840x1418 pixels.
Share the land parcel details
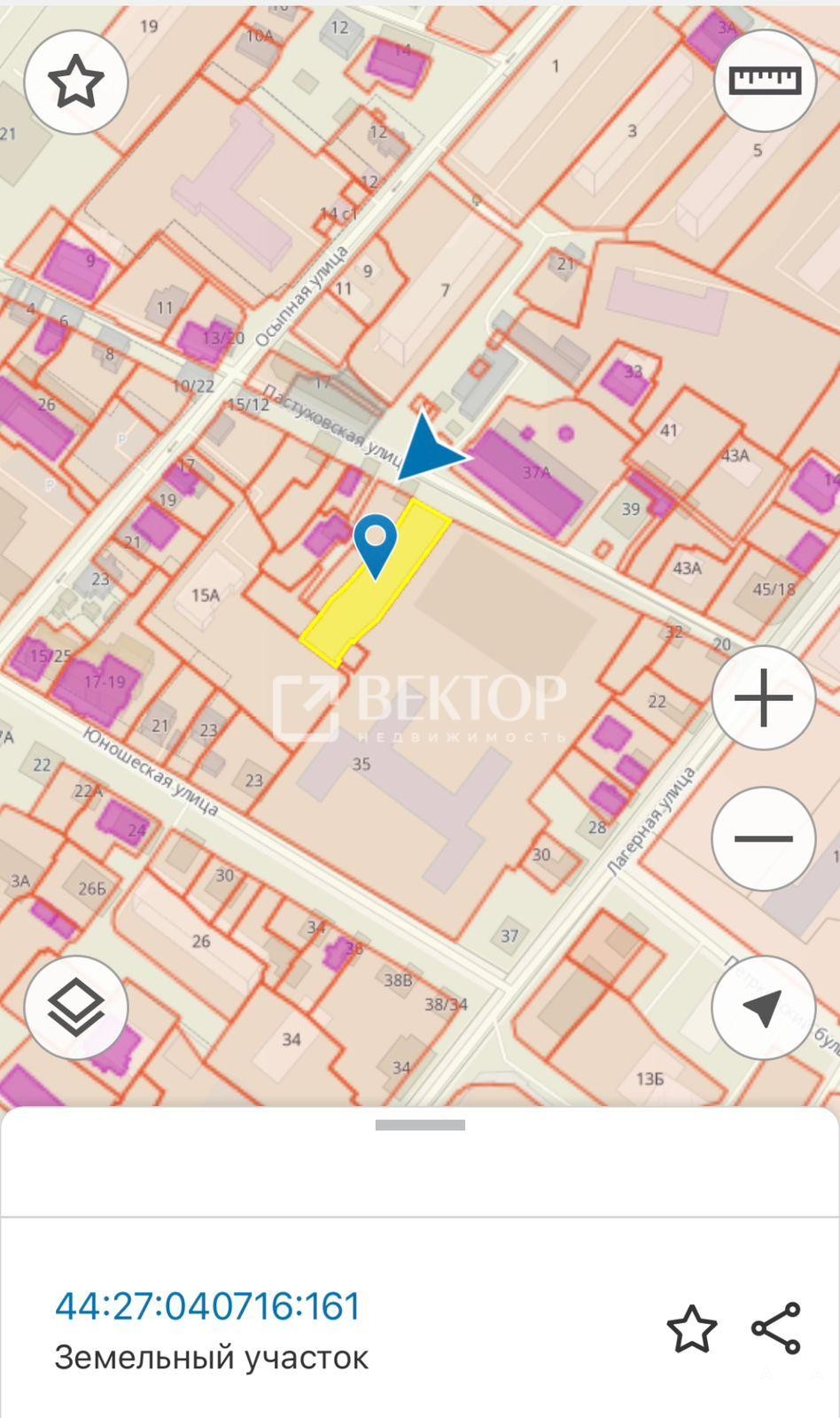click(776, 1328)
